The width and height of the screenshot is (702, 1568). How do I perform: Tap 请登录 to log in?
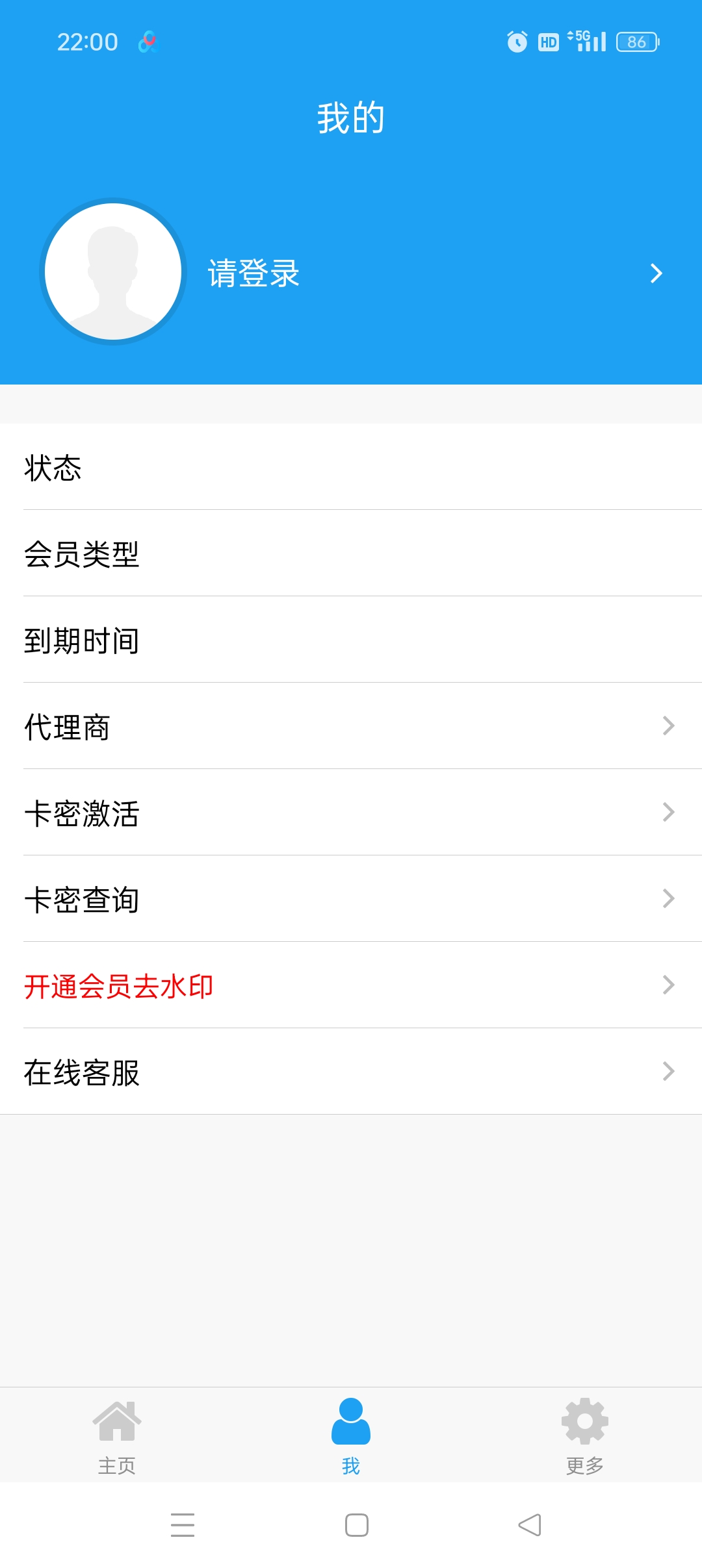tap(253, 273)
